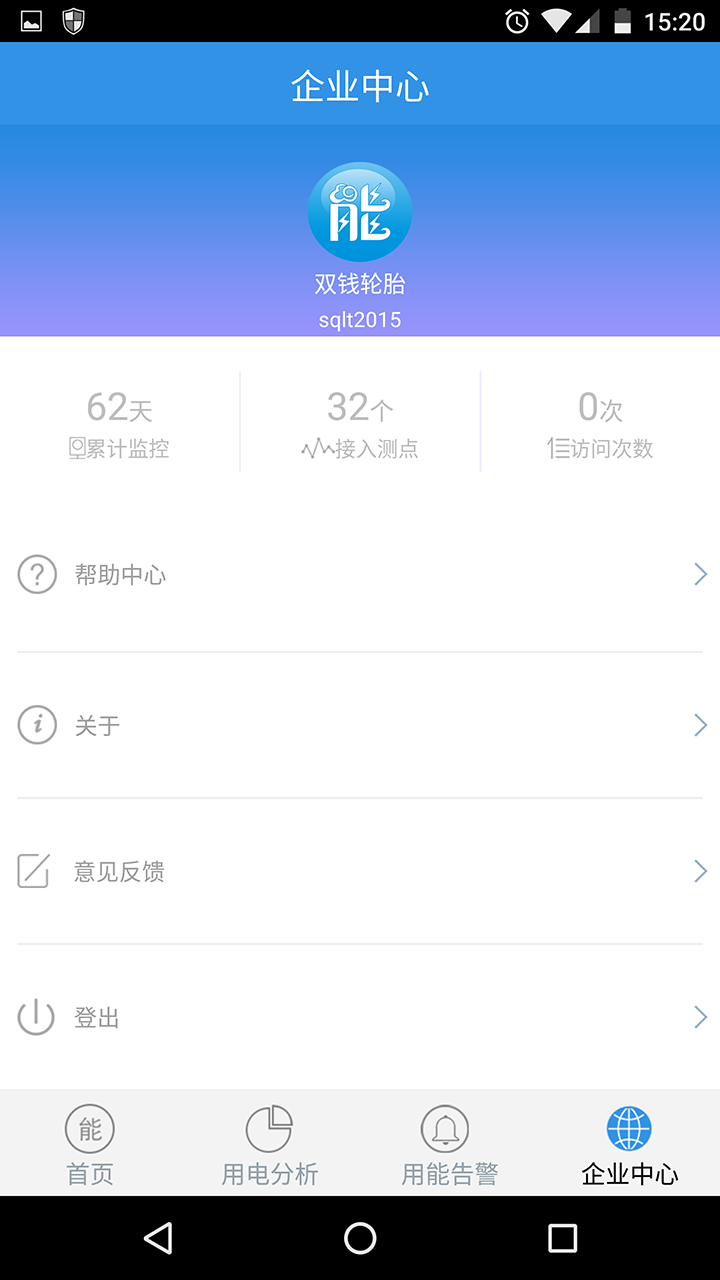The height and width of the screenshot is (1280, 720).
Task: Open the 意见反馈 feedback row
Action: 360,872
